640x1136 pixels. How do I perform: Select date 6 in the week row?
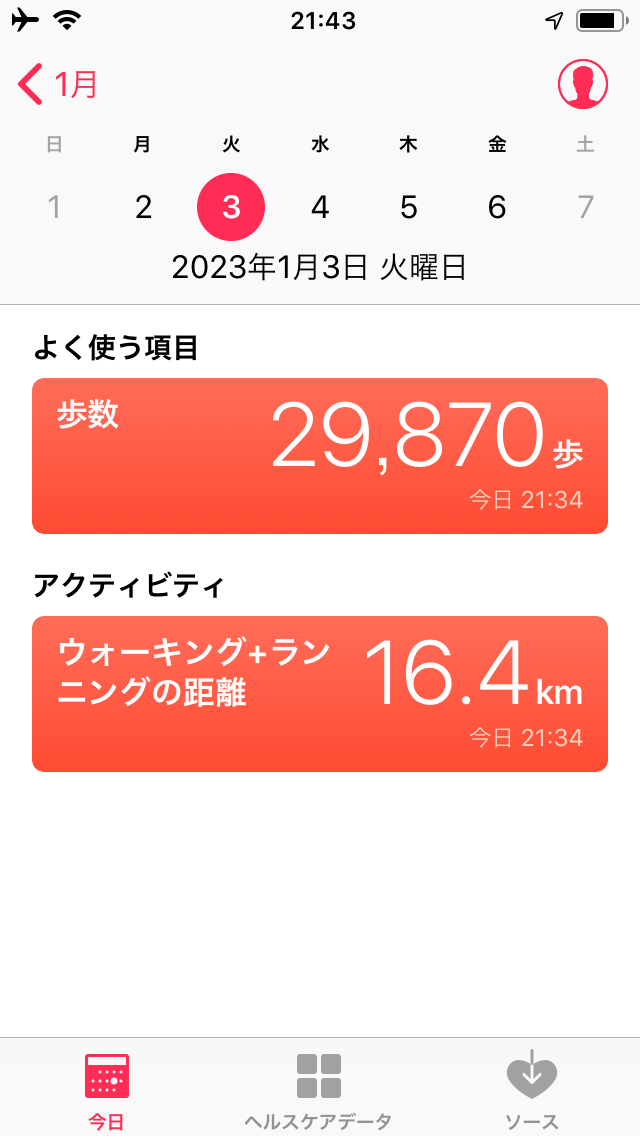(x=496, y=208)
